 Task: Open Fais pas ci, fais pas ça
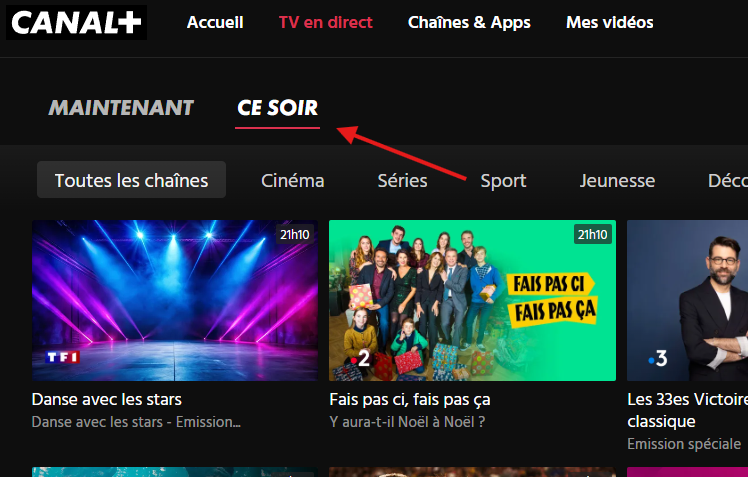point(472,300)
